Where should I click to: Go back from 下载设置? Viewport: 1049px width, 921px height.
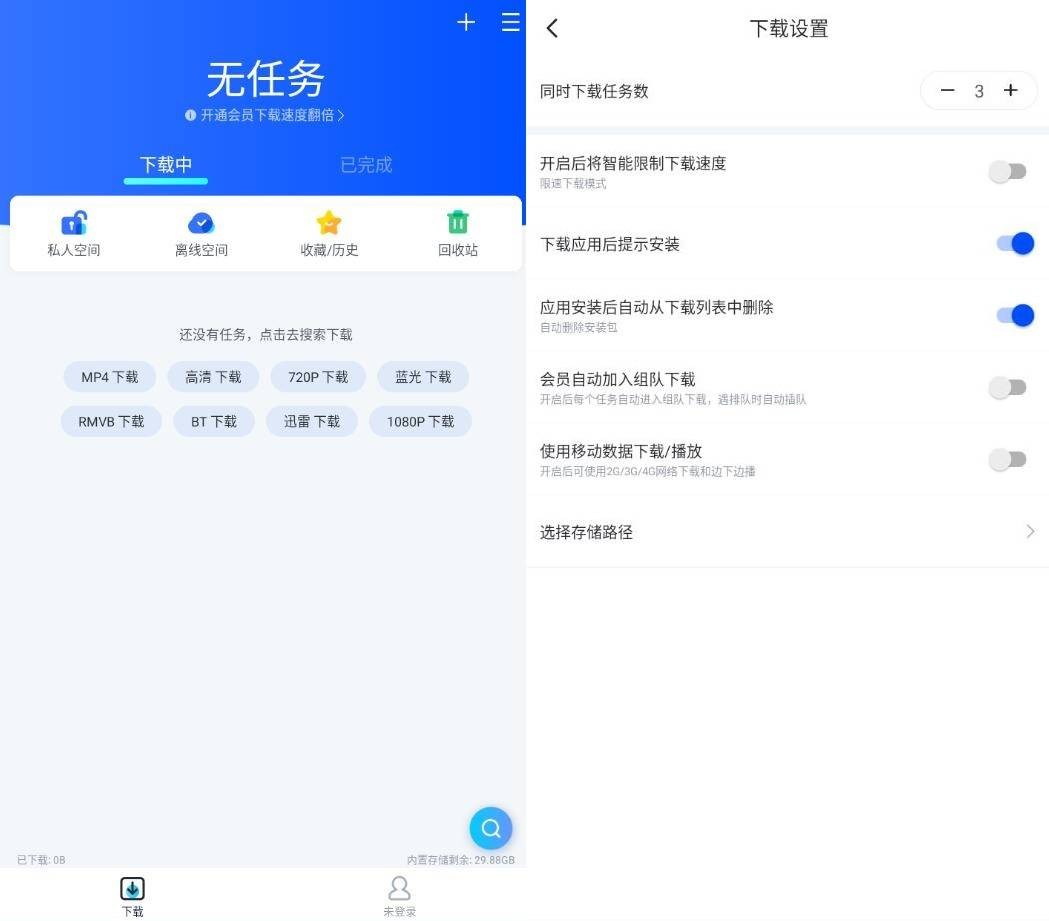(552, 28)
